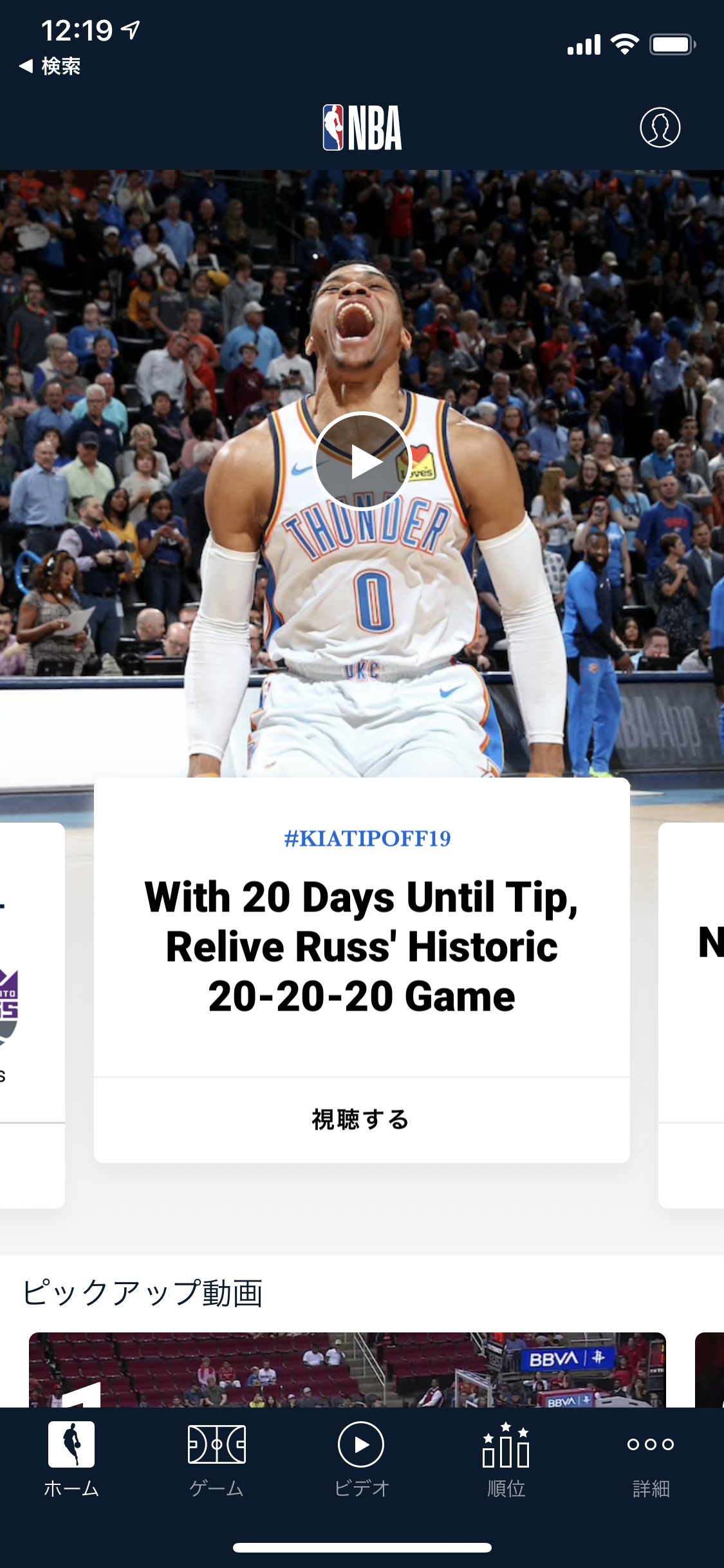Open the first ピックアップ動画 video thumbnail

tap(348, 1368)
